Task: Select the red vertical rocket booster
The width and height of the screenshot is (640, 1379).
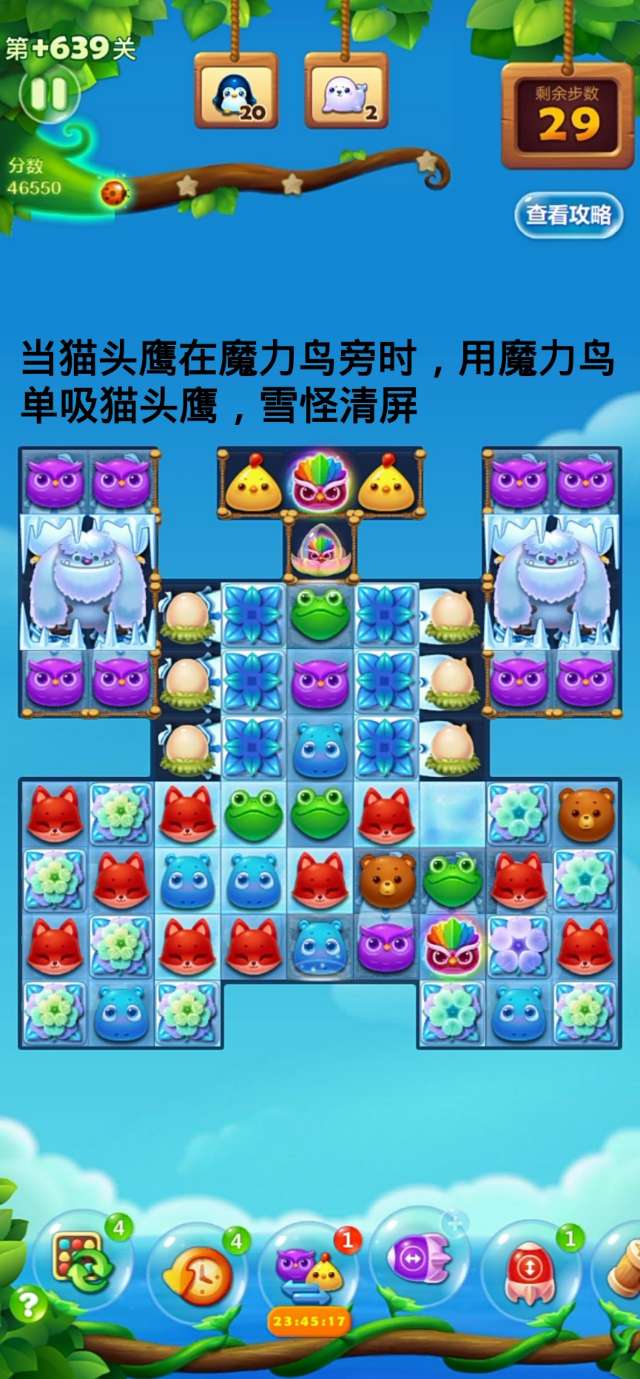Action: (x=530, y=1269)
